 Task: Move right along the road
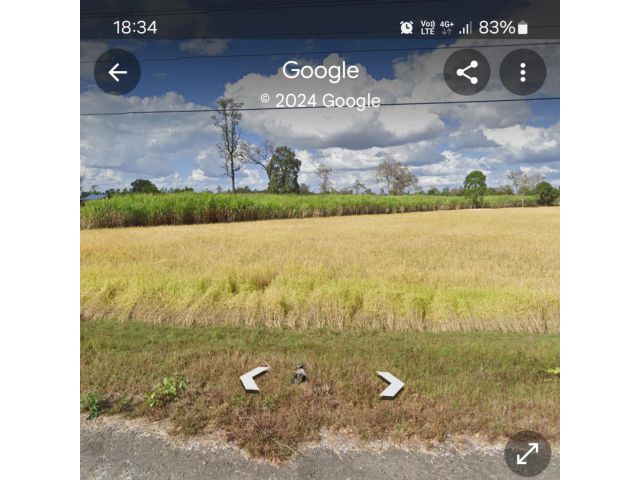390,384
